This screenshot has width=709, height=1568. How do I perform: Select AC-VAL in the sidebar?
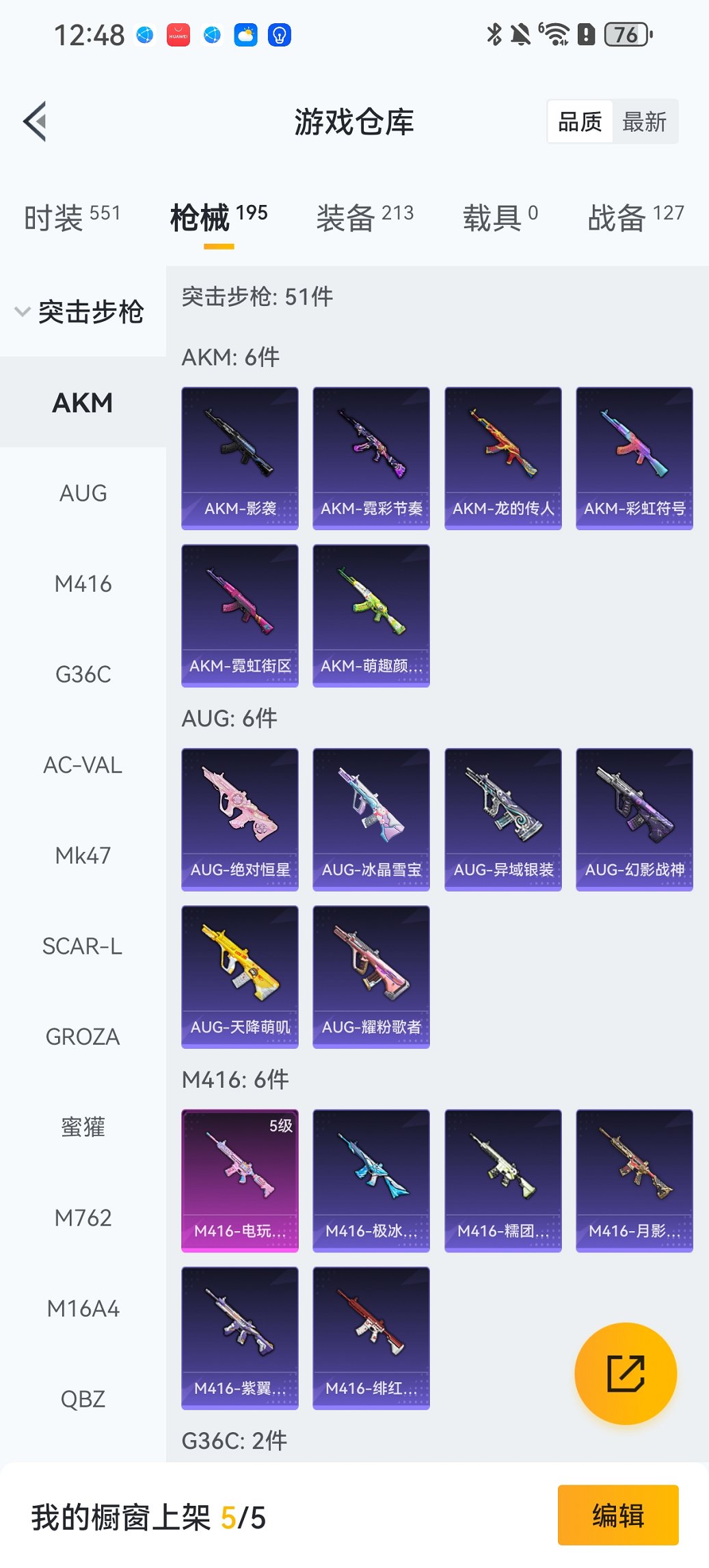(x=83, y=765)
